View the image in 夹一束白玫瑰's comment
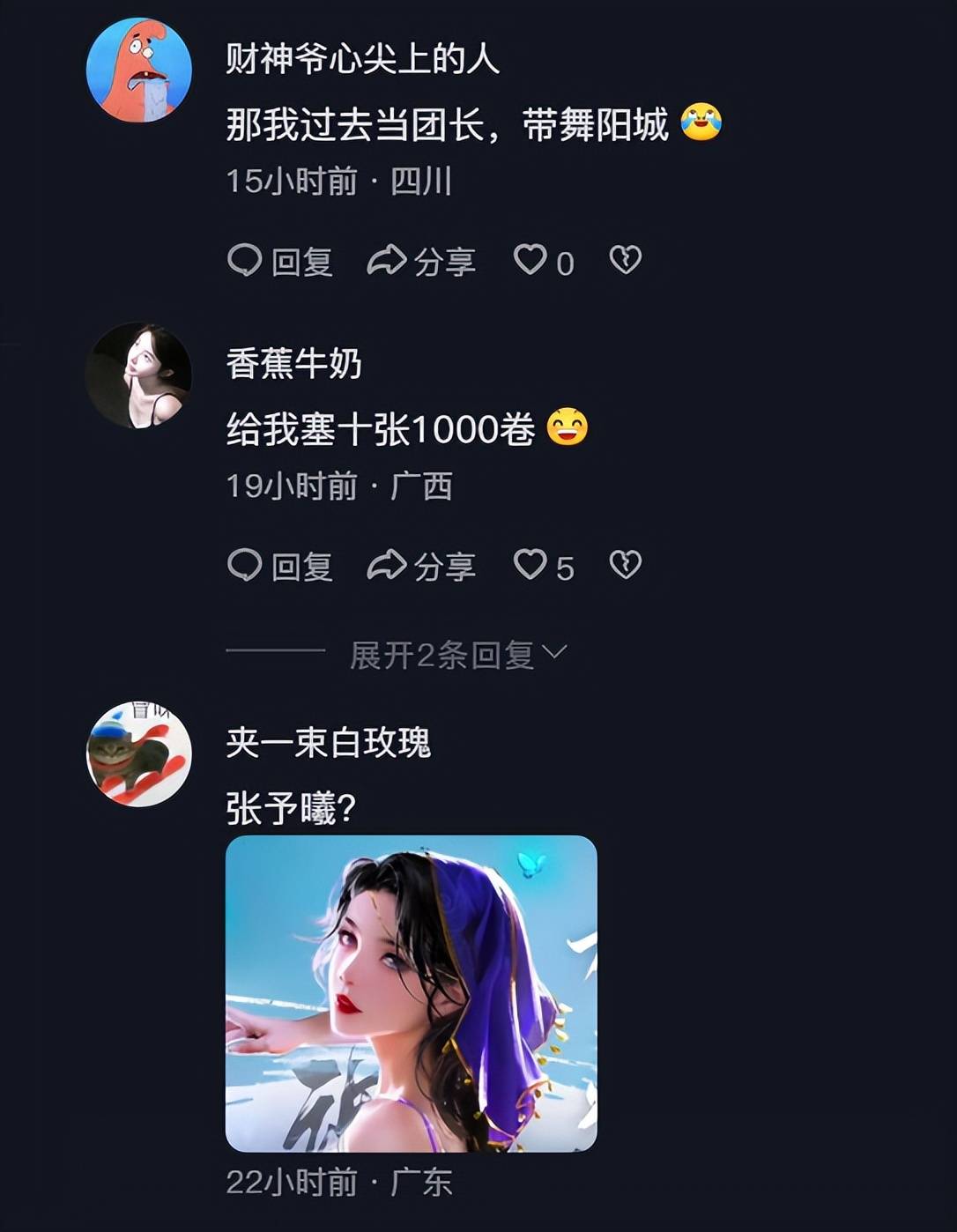Screen dimensions: 957x1232 (x=411, y=993)
